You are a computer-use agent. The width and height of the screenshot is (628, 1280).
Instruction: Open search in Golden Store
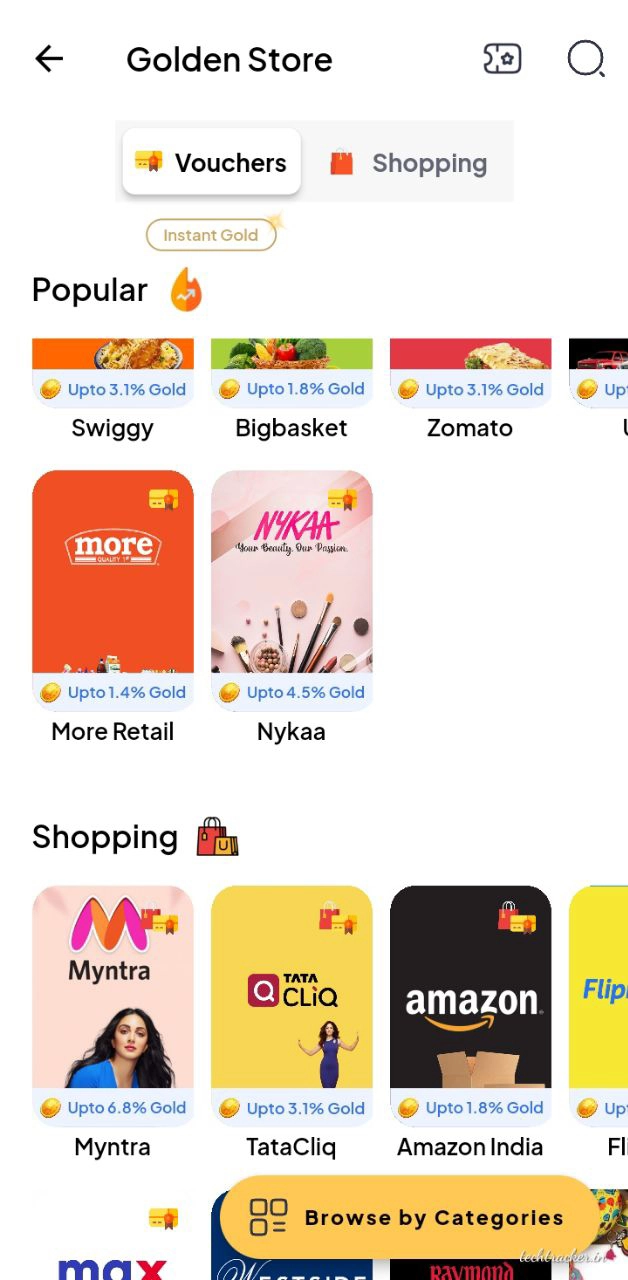(x=586, y=59)
